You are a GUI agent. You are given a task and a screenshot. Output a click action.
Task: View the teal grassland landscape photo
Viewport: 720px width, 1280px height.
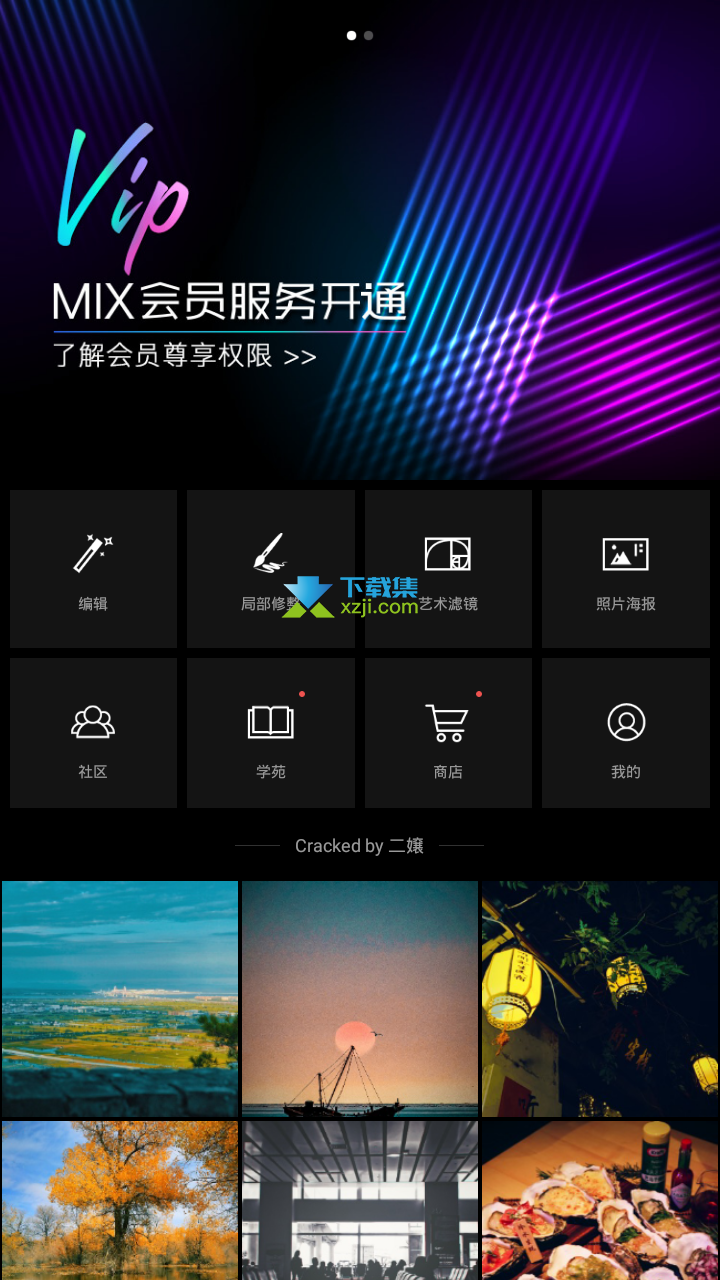(120, 999)
